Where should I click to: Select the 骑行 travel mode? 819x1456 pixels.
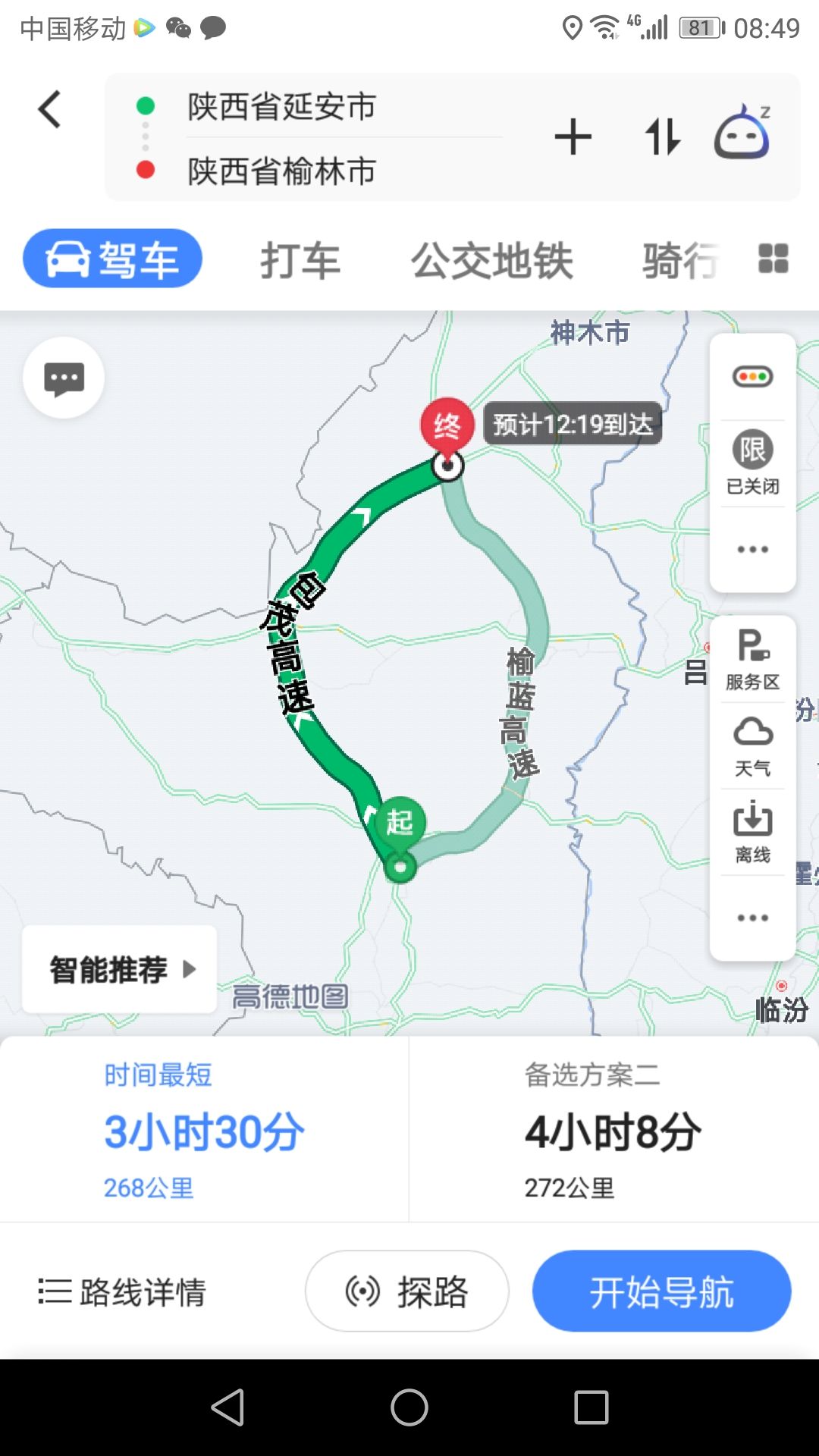pos(680,260)
